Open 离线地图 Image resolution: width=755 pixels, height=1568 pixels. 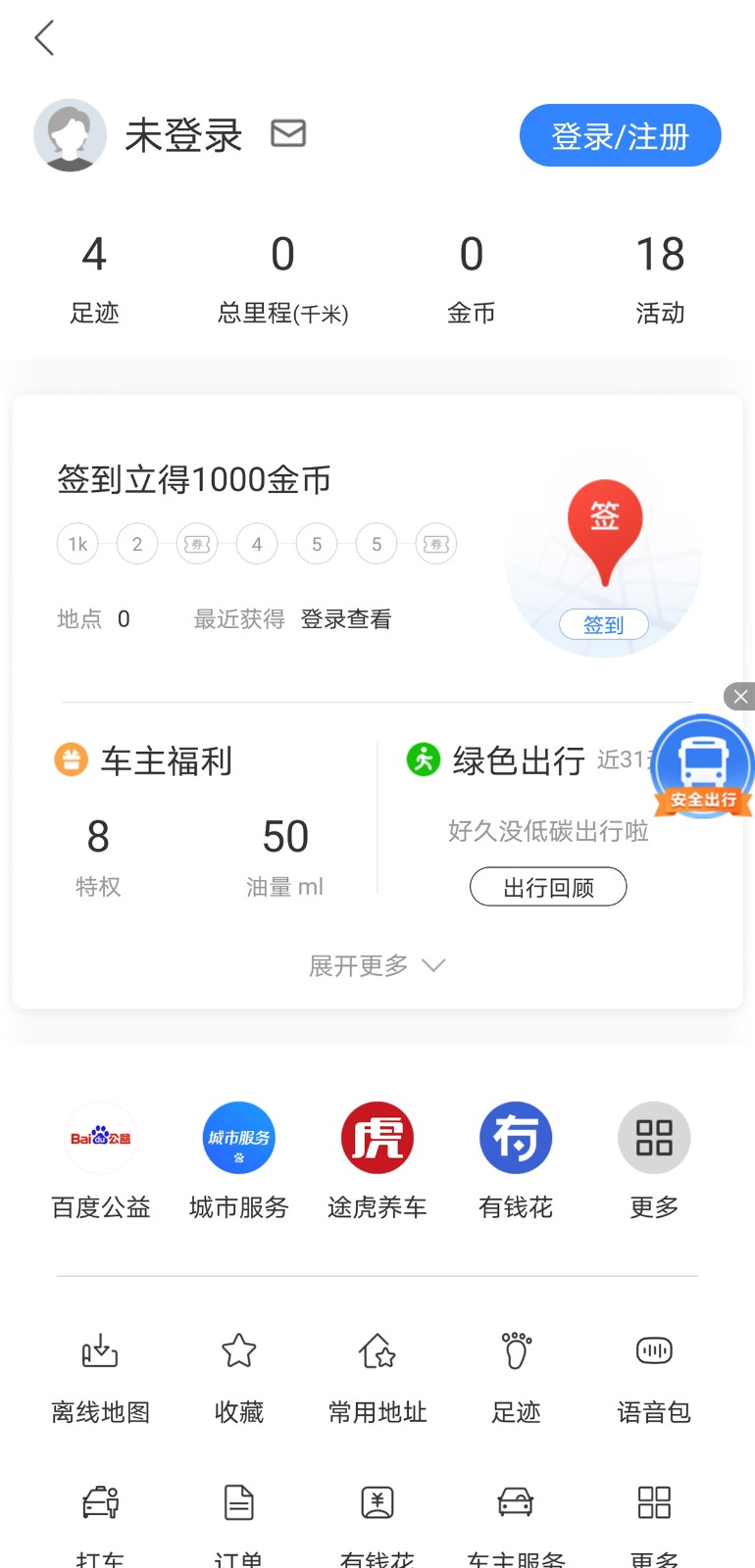point(101,1379)
